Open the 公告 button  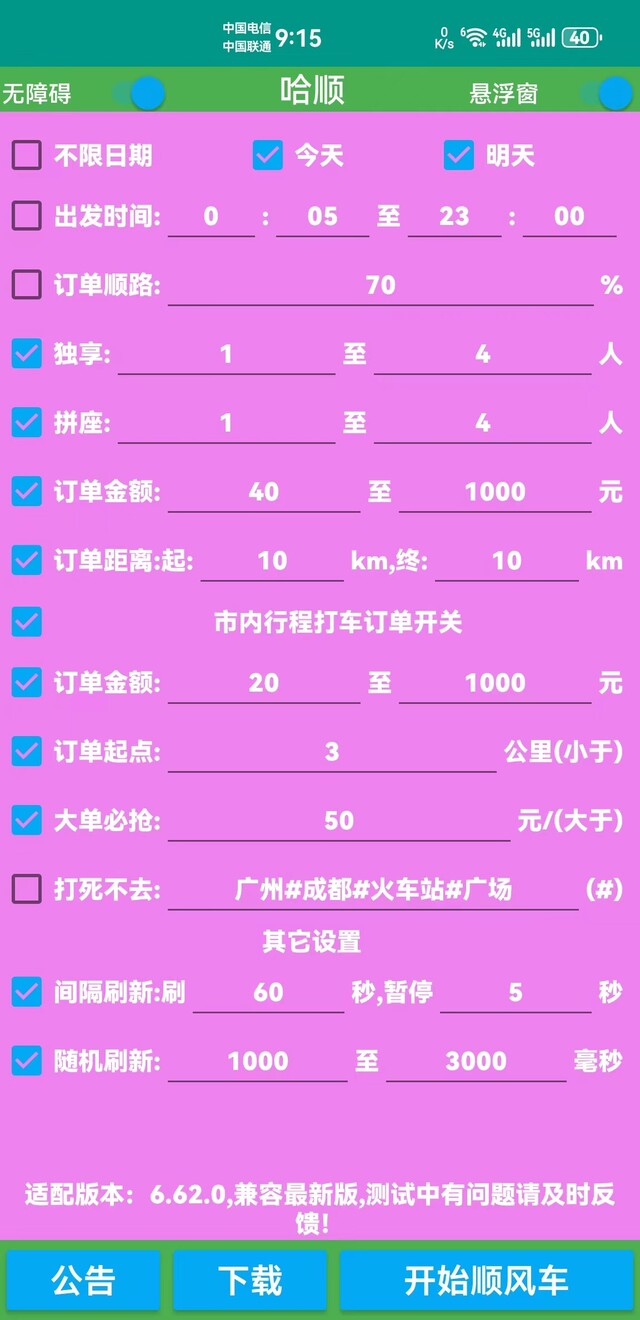point(84,1280)
